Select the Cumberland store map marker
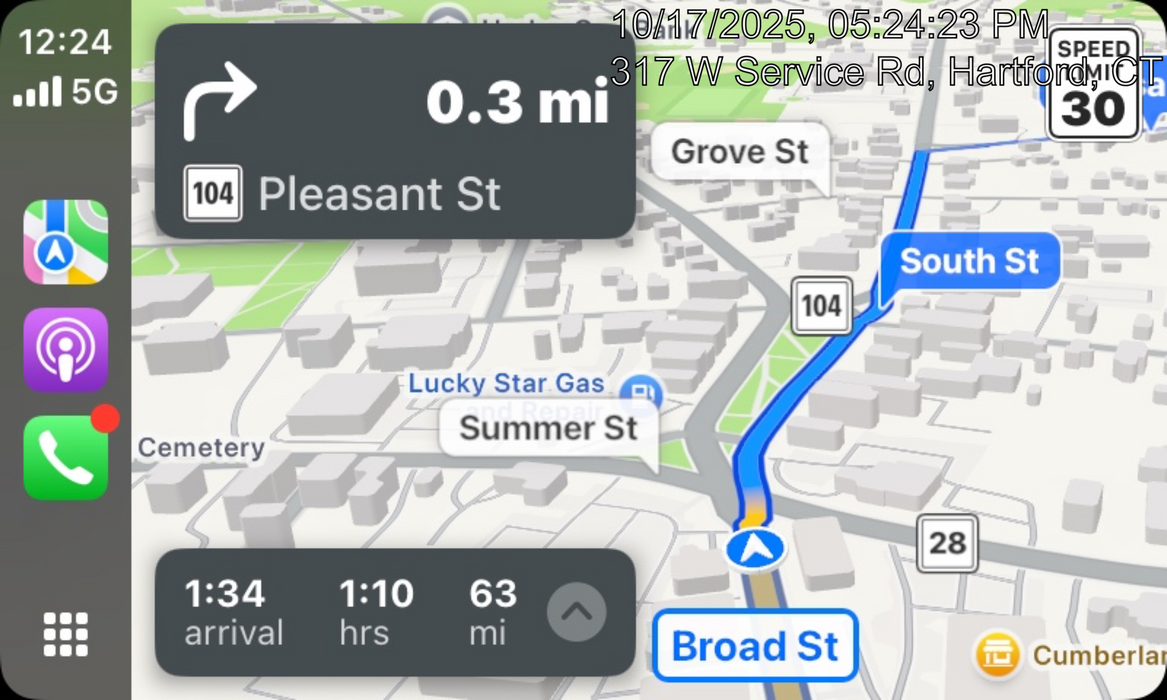Image resolution: width=1167 pixels, height=700 pixels. pos(997,655)
